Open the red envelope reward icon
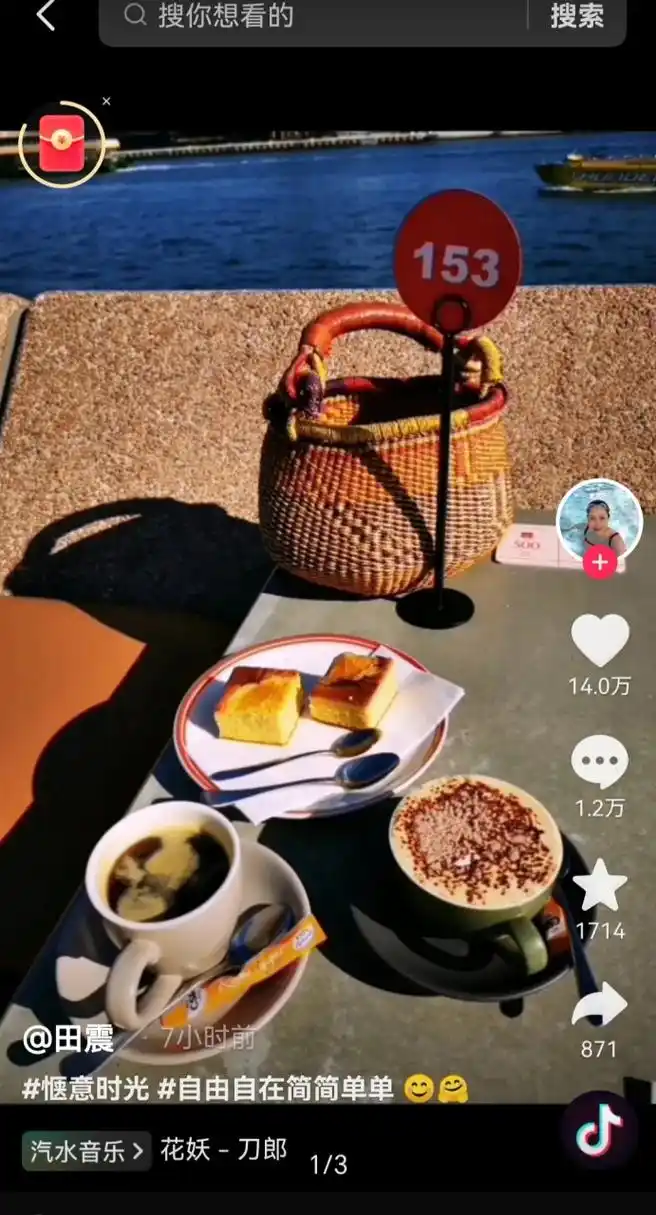This screenshot has height=1215, width=656. pos(62,144)
